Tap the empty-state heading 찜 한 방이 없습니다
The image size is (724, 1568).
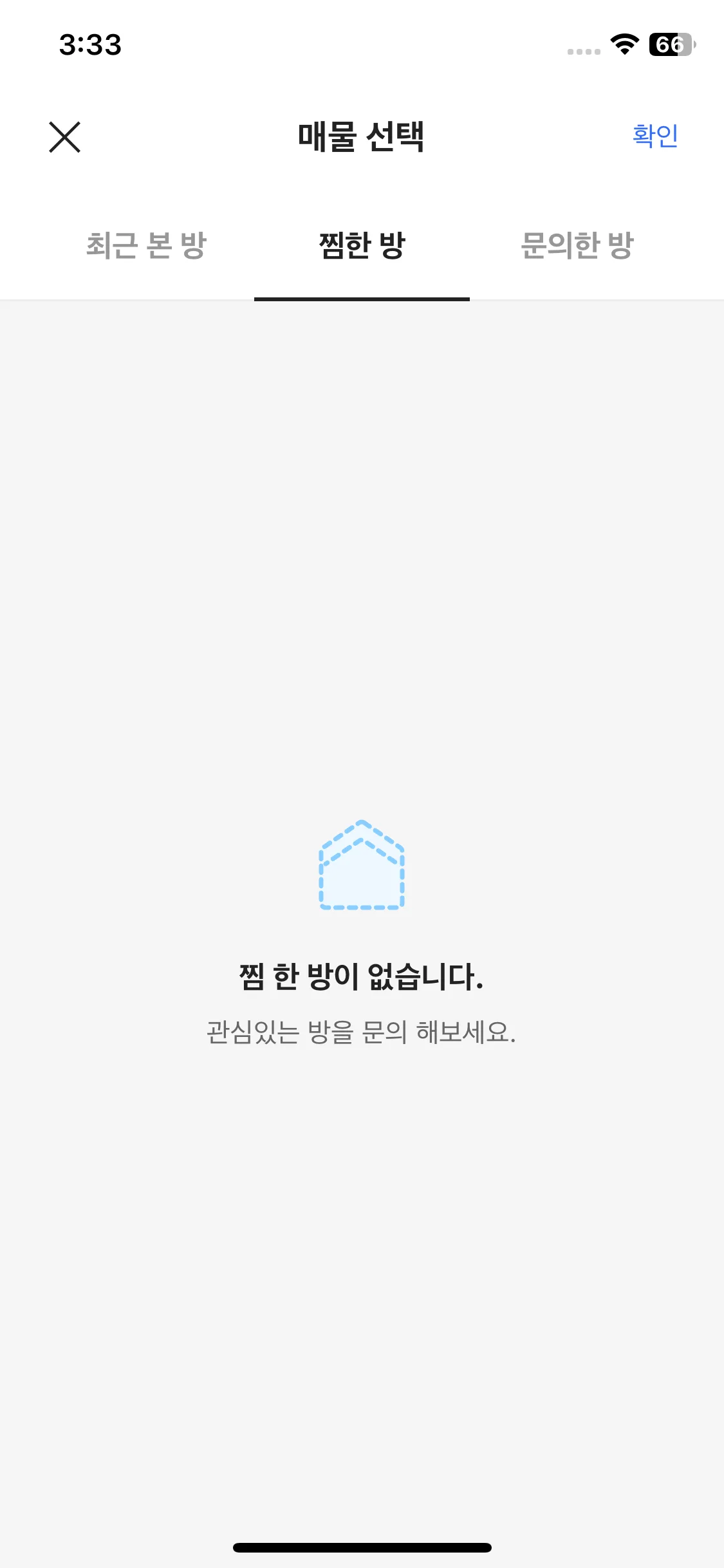pos(362,978)
